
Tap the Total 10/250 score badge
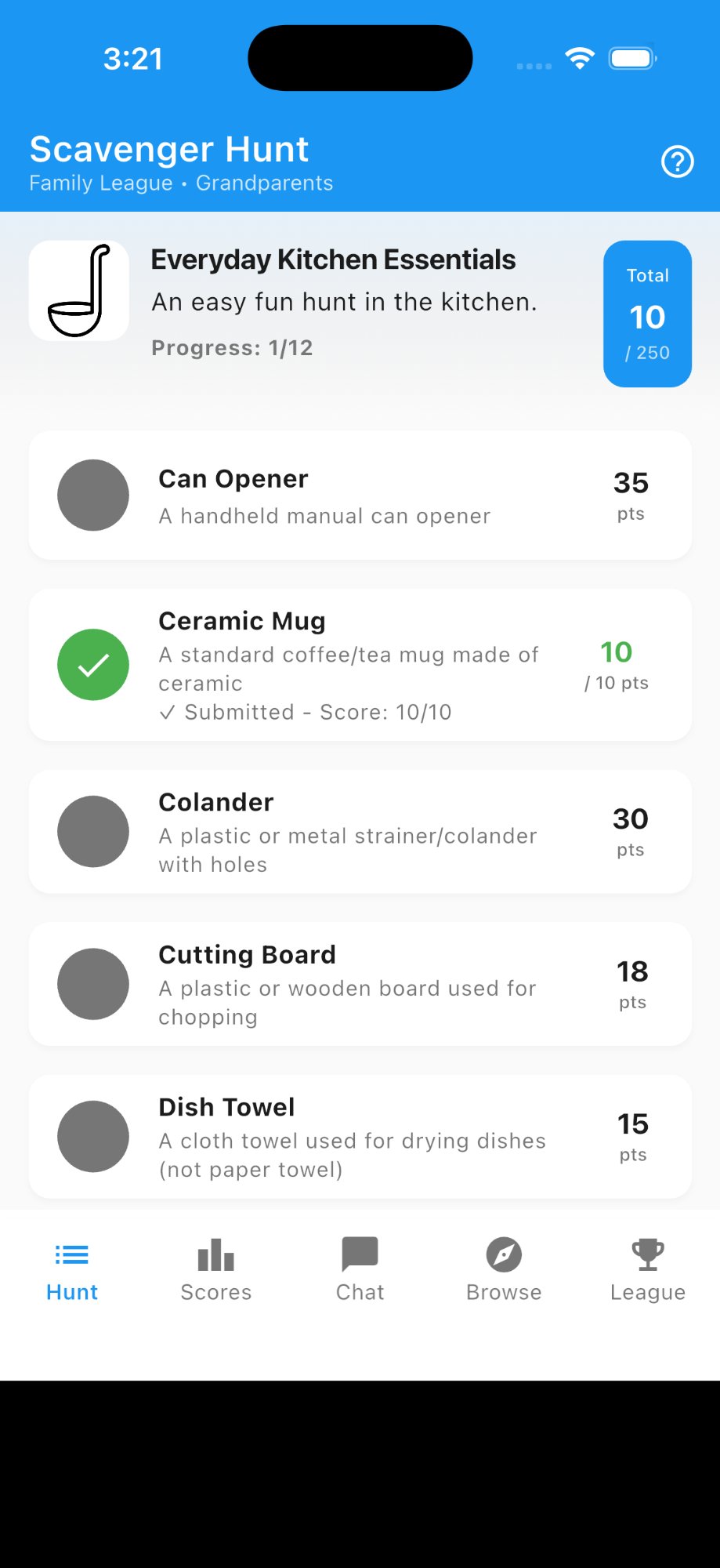tap(647, 313)
